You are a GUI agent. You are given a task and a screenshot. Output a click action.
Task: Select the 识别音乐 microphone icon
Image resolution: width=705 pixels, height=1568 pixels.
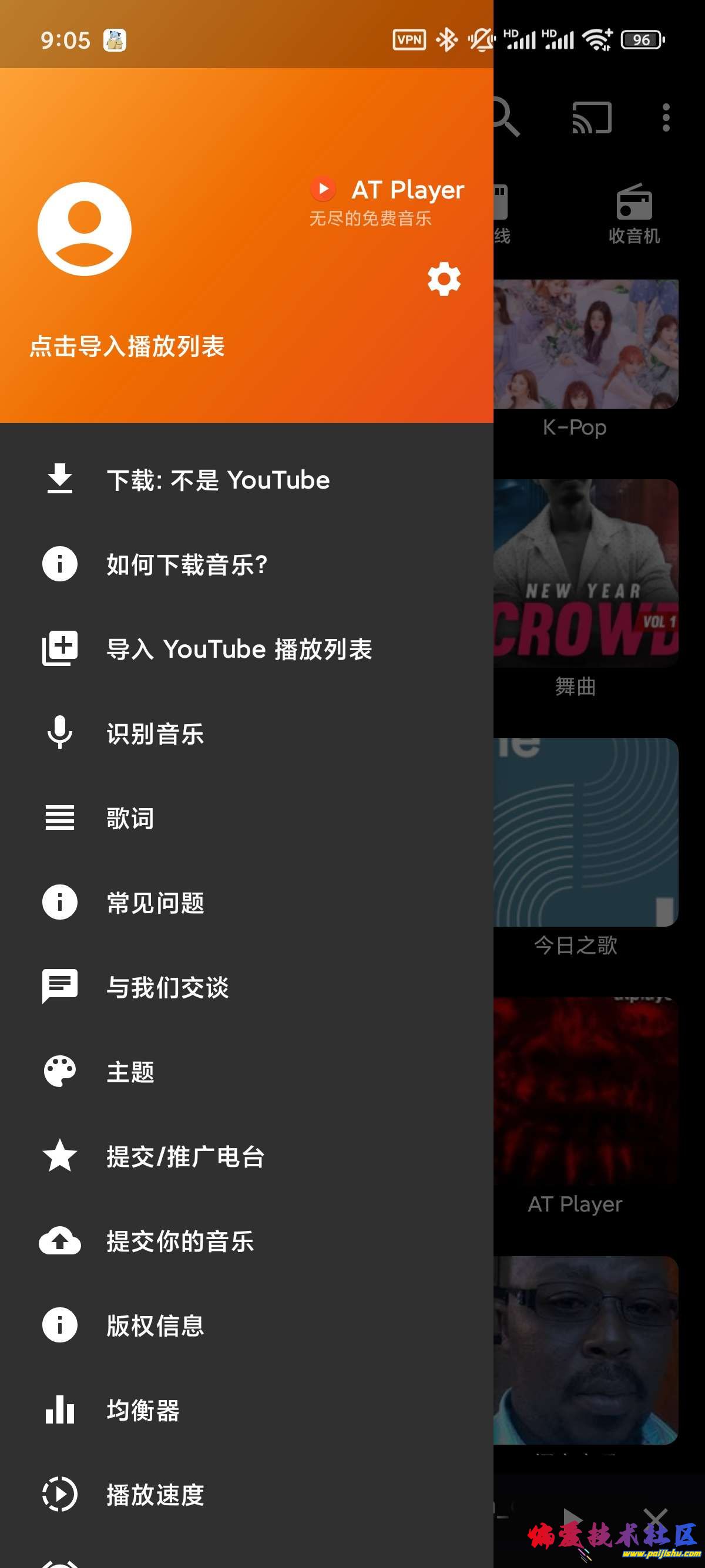pos(59,733)
